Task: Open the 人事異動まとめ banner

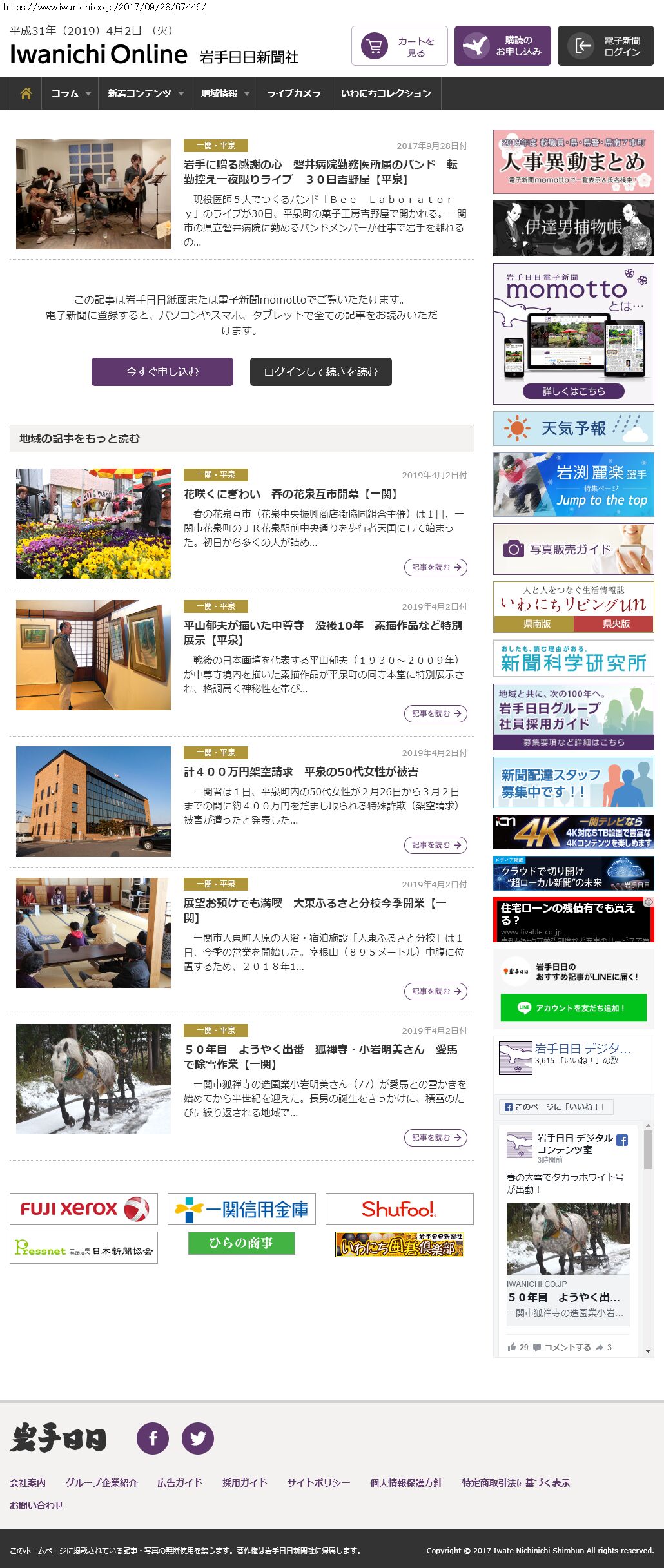Action: click(573, 162)
